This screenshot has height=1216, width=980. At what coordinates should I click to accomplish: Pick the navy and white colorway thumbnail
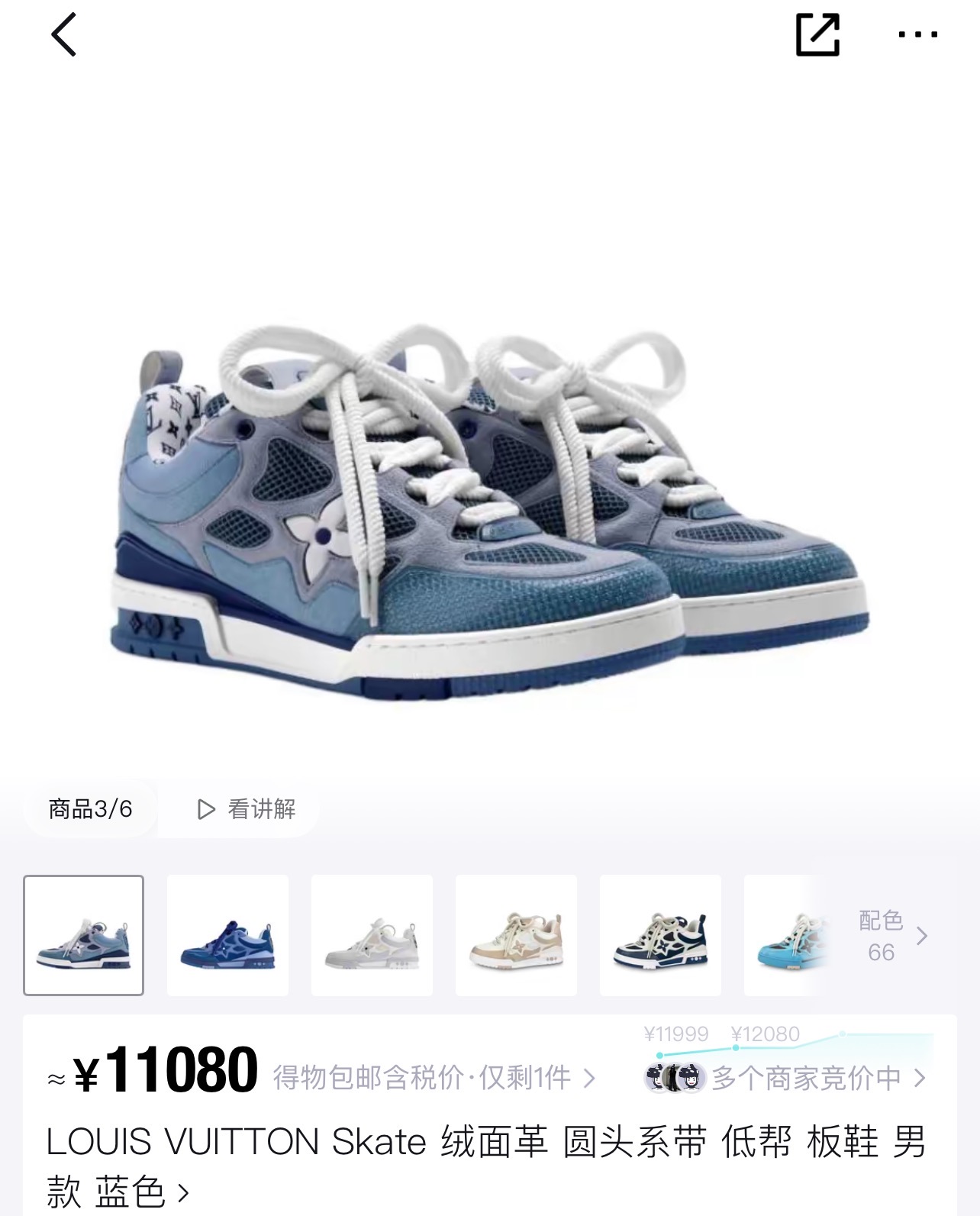660,935
